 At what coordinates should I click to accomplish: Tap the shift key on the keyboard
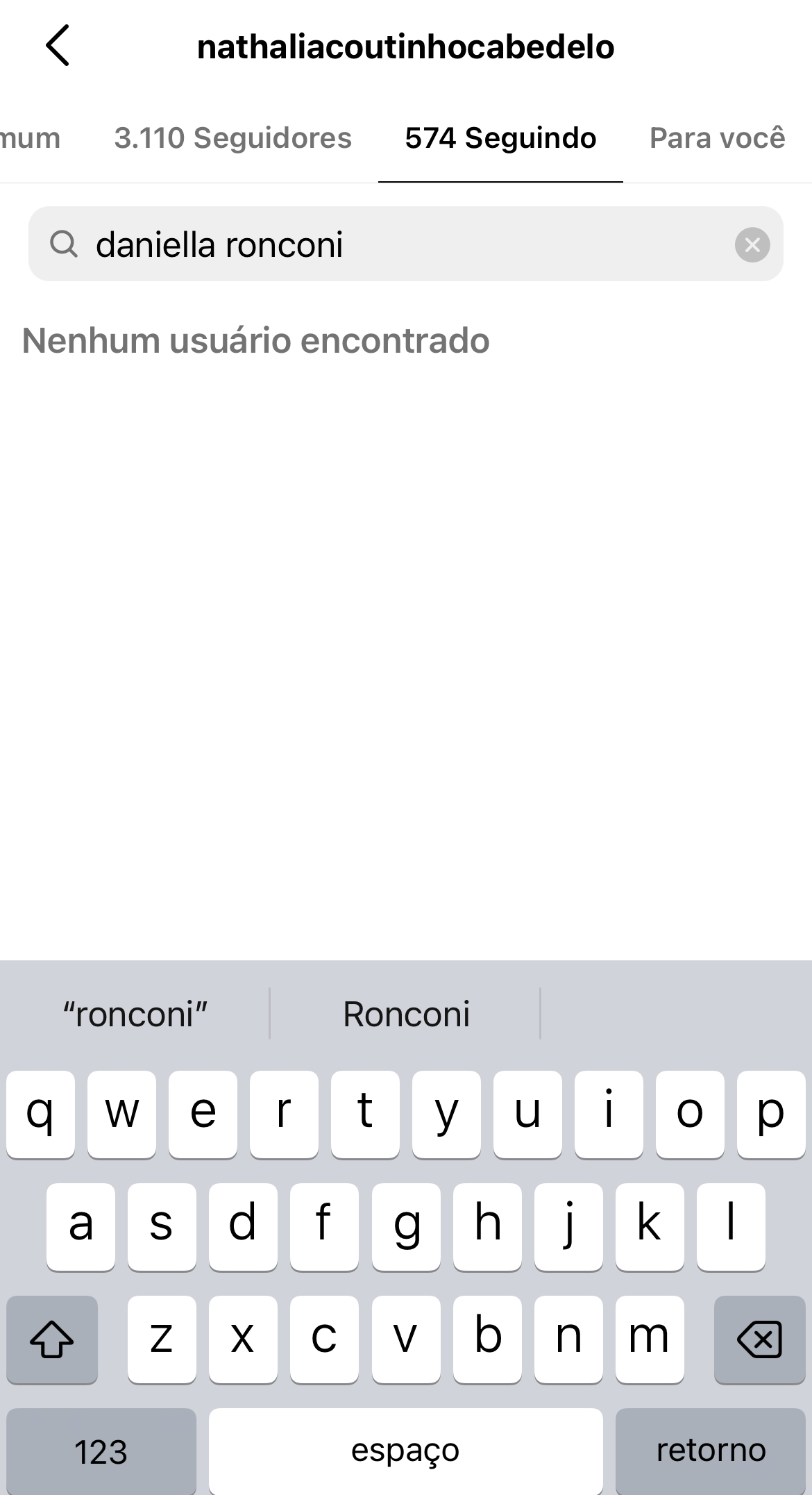(52, 1339)
